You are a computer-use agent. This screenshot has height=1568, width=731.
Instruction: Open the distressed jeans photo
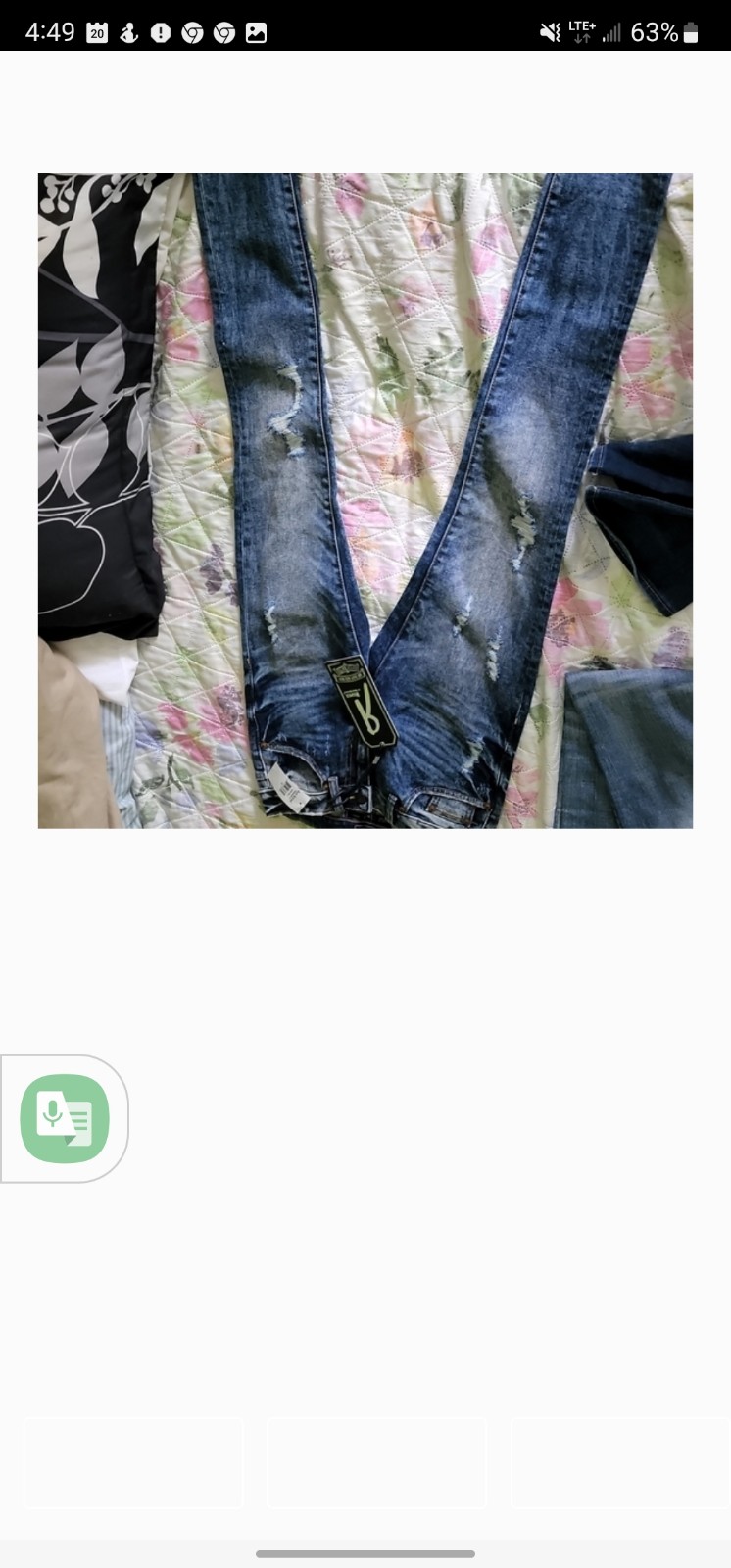coord(365,501)
